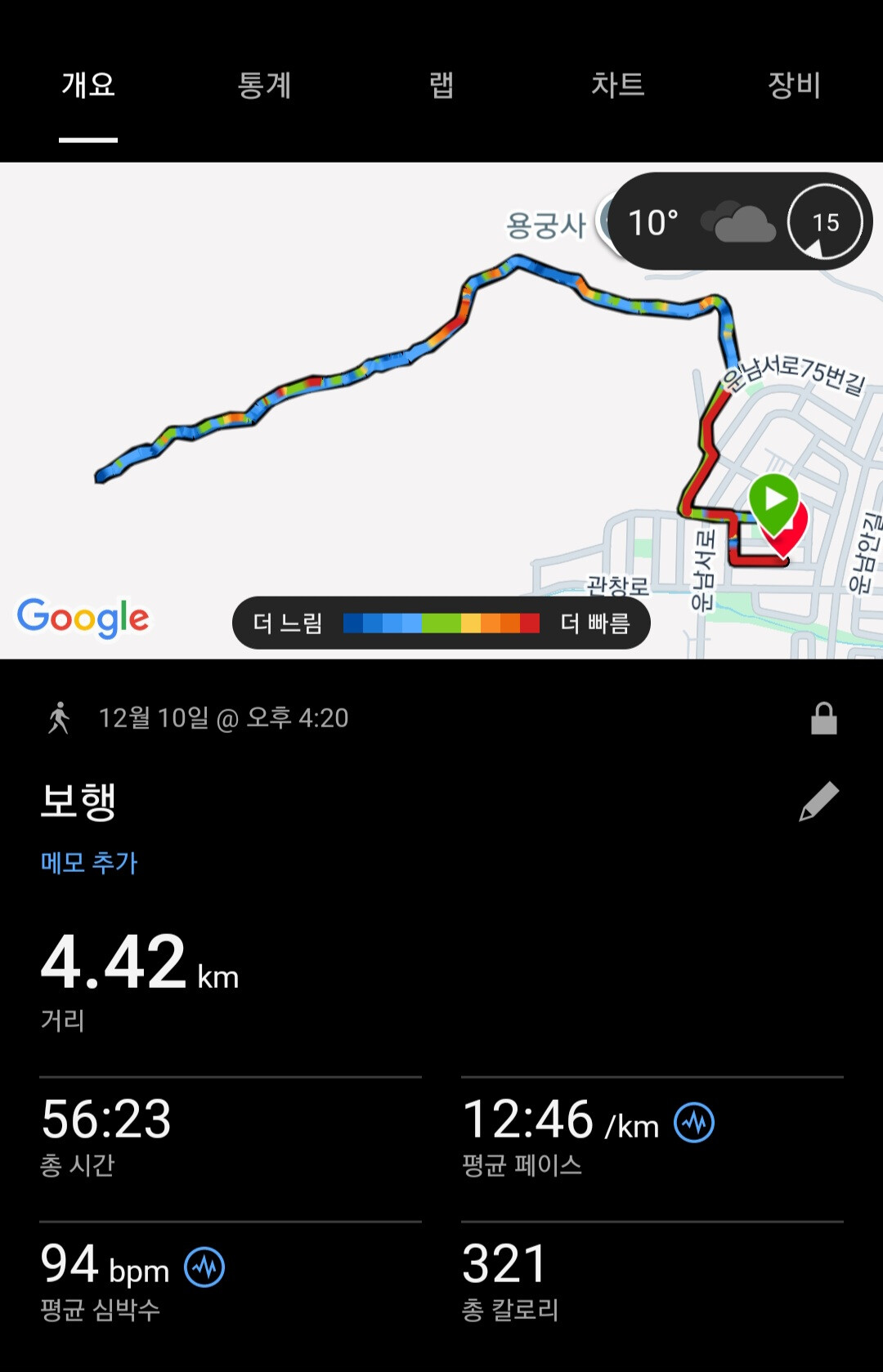This screenshot has width=883, height=1372.
Task: Tap the 메모 추가 link
Action: 89,862
